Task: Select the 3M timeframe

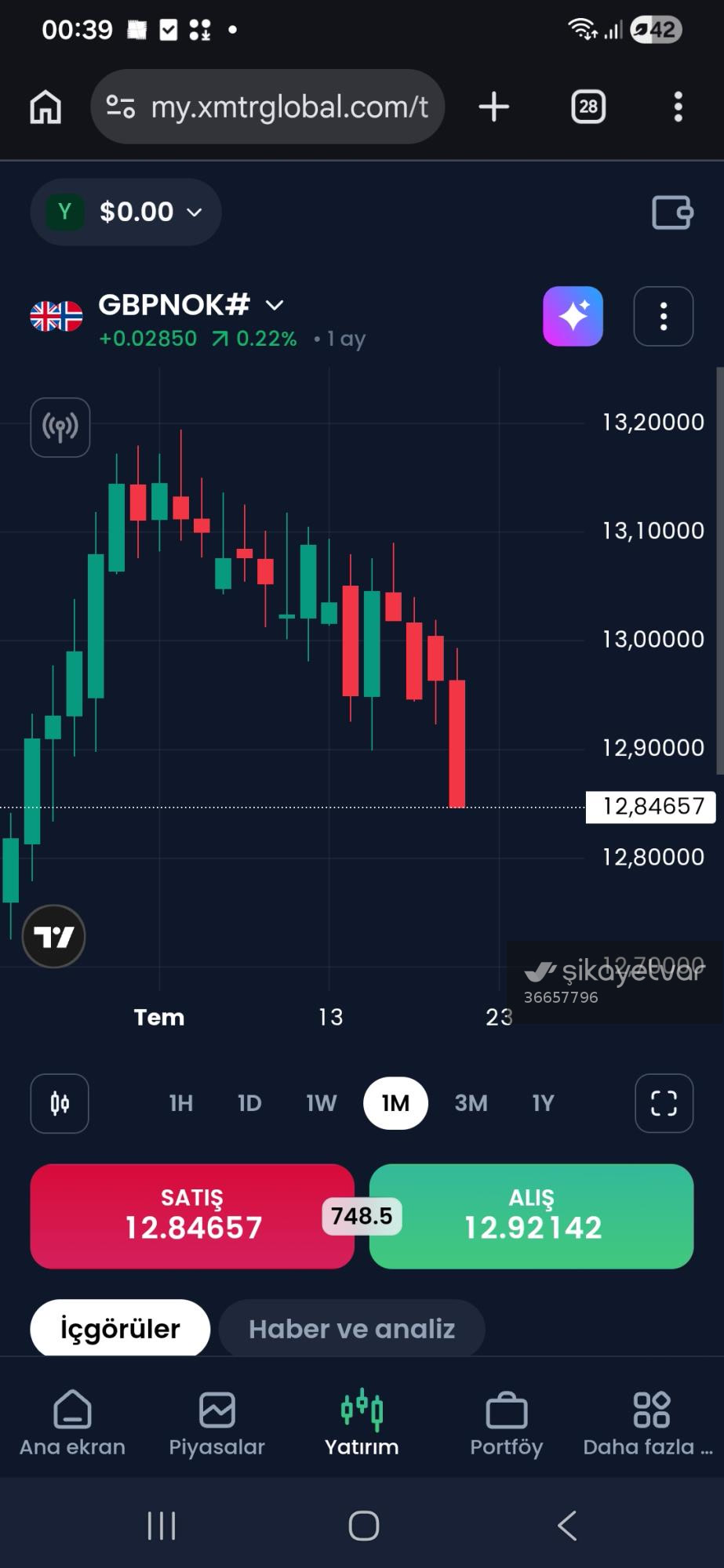Action: pyautogui.click(x=471, y=1103)
